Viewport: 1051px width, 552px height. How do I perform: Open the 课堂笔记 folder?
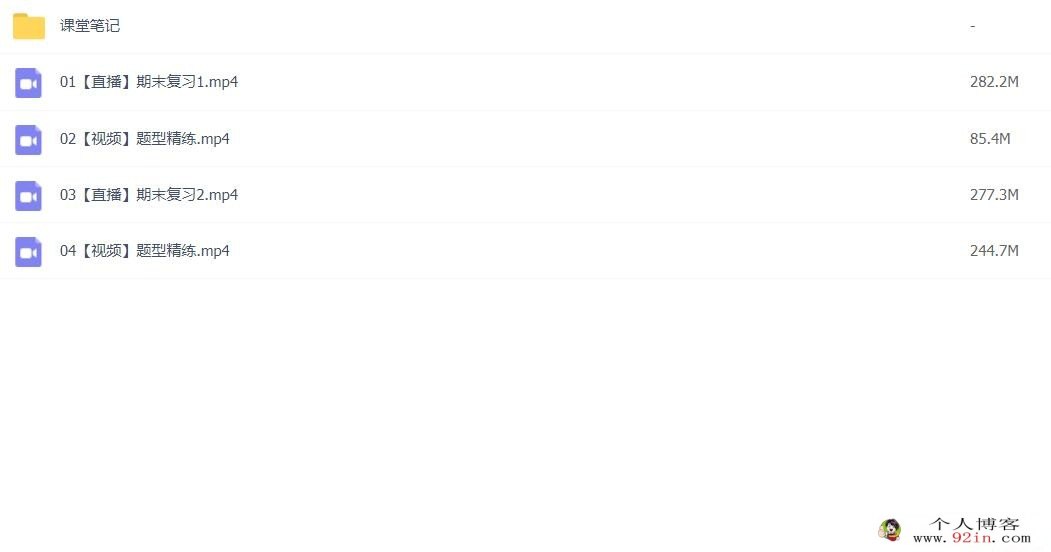(90, 26)
